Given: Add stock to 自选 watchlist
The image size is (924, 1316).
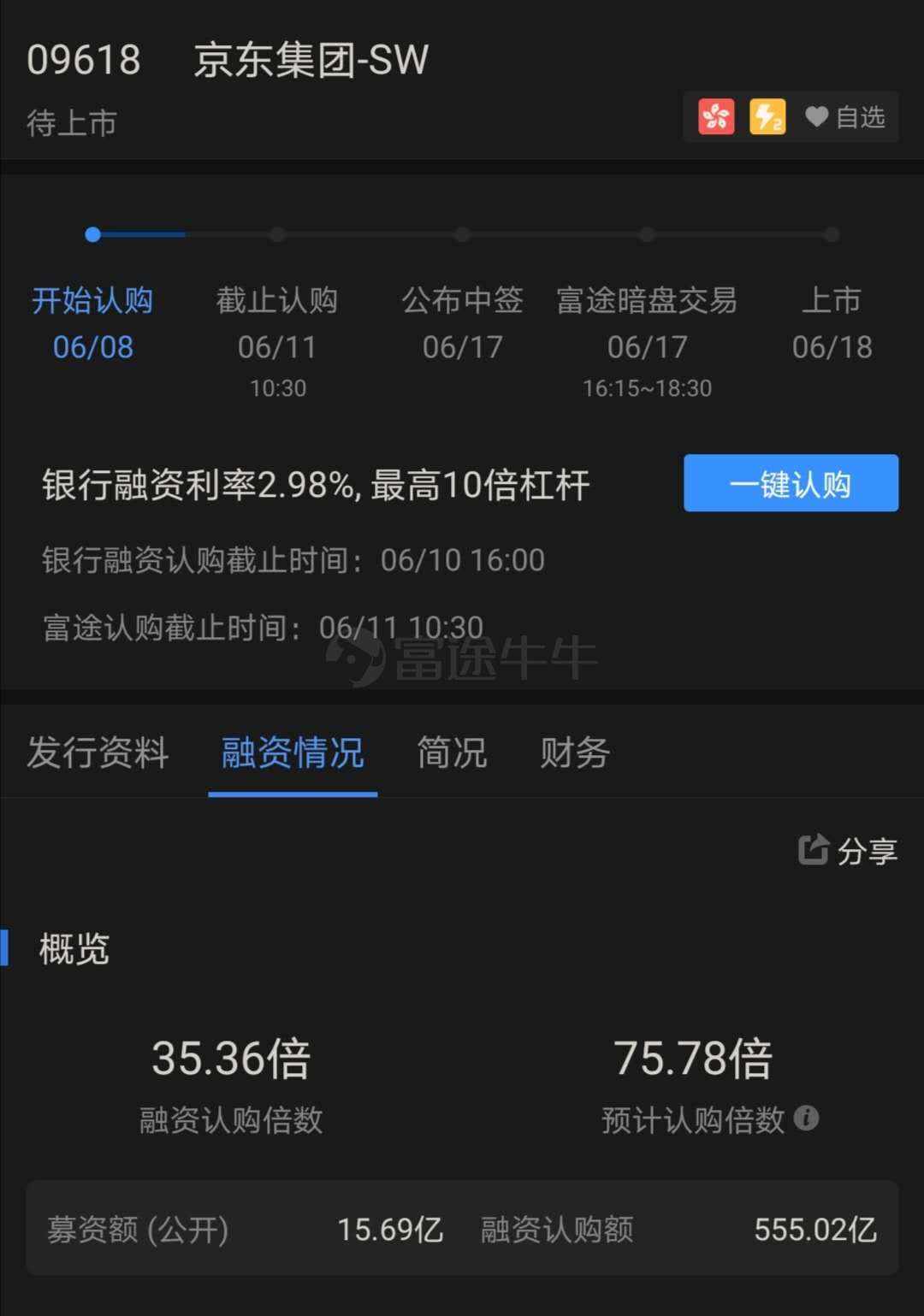Looking at the screenshot, I should (845, 117).
